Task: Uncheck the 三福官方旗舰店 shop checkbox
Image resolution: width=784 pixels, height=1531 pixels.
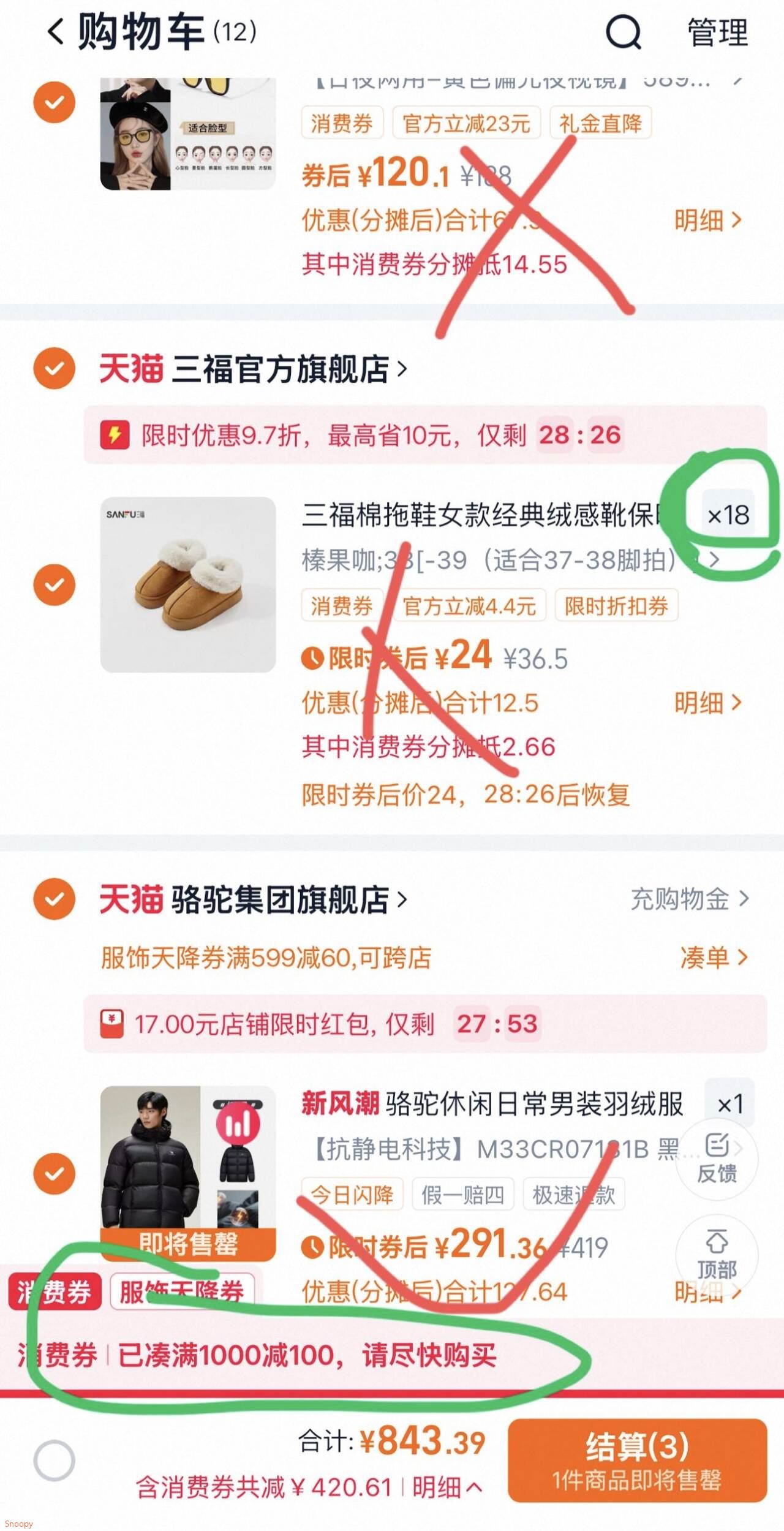Action: [55, 368]
